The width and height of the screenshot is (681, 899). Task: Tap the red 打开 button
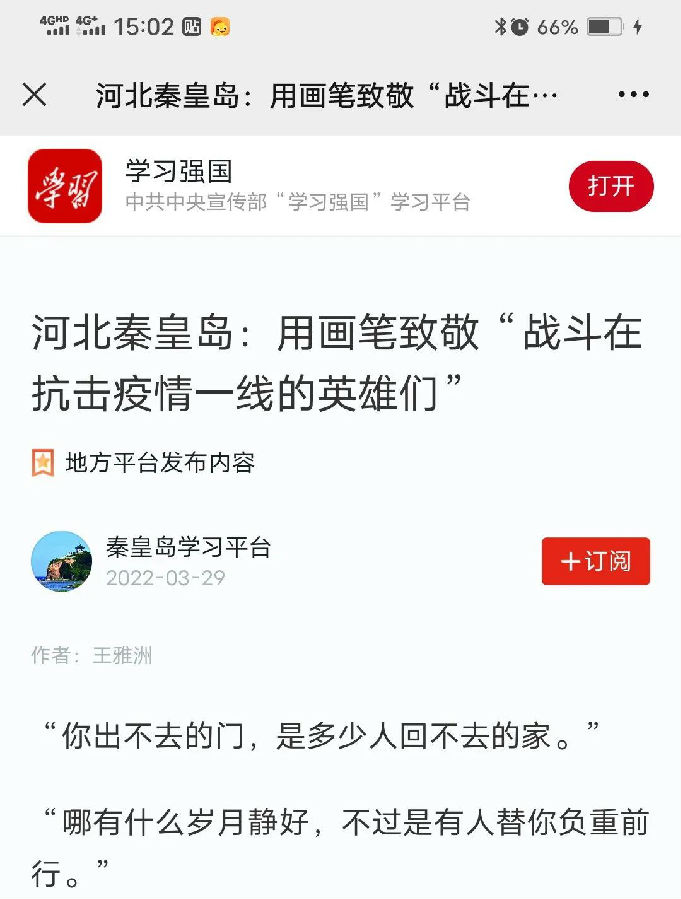tap(611, 186)
